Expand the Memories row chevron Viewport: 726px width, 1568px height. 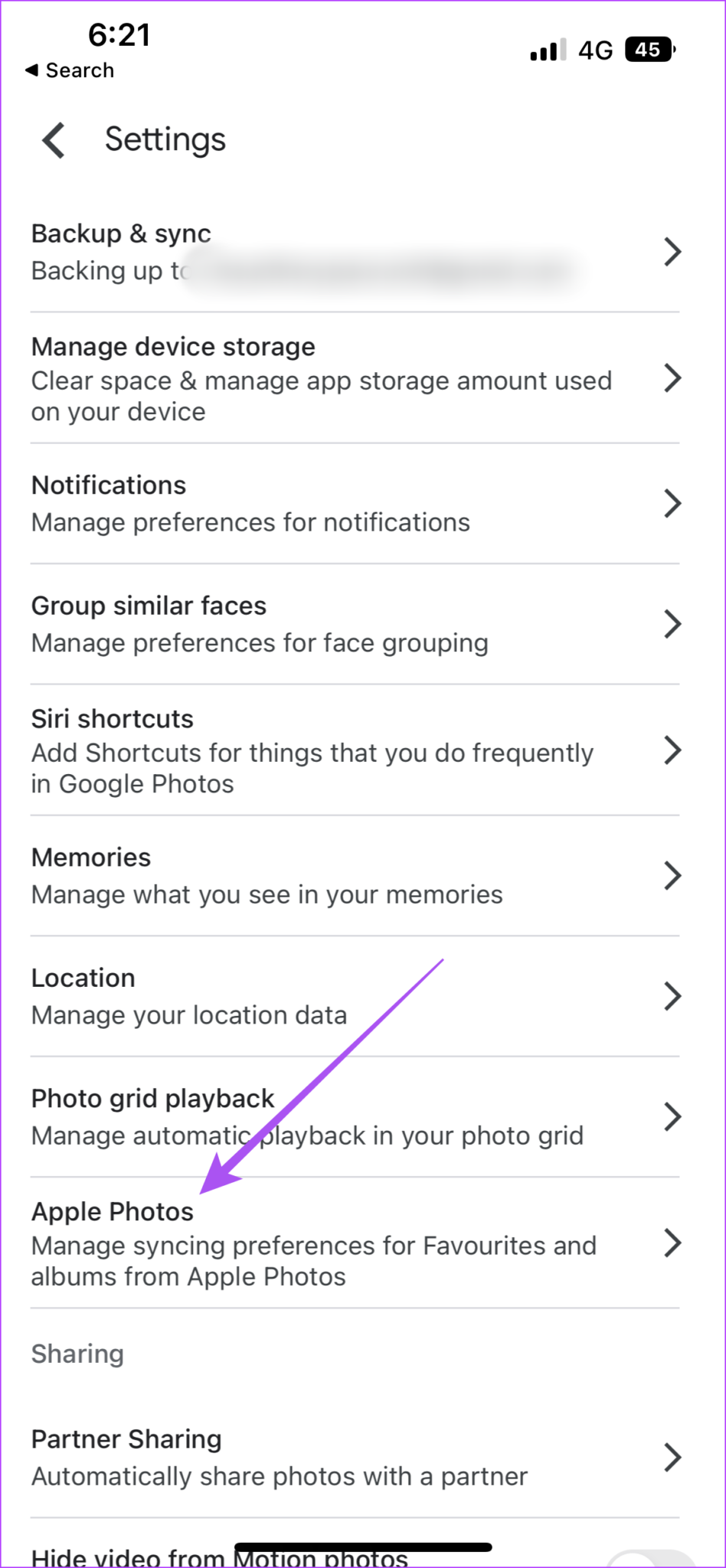pyautogui.click(x=672, y=875)
